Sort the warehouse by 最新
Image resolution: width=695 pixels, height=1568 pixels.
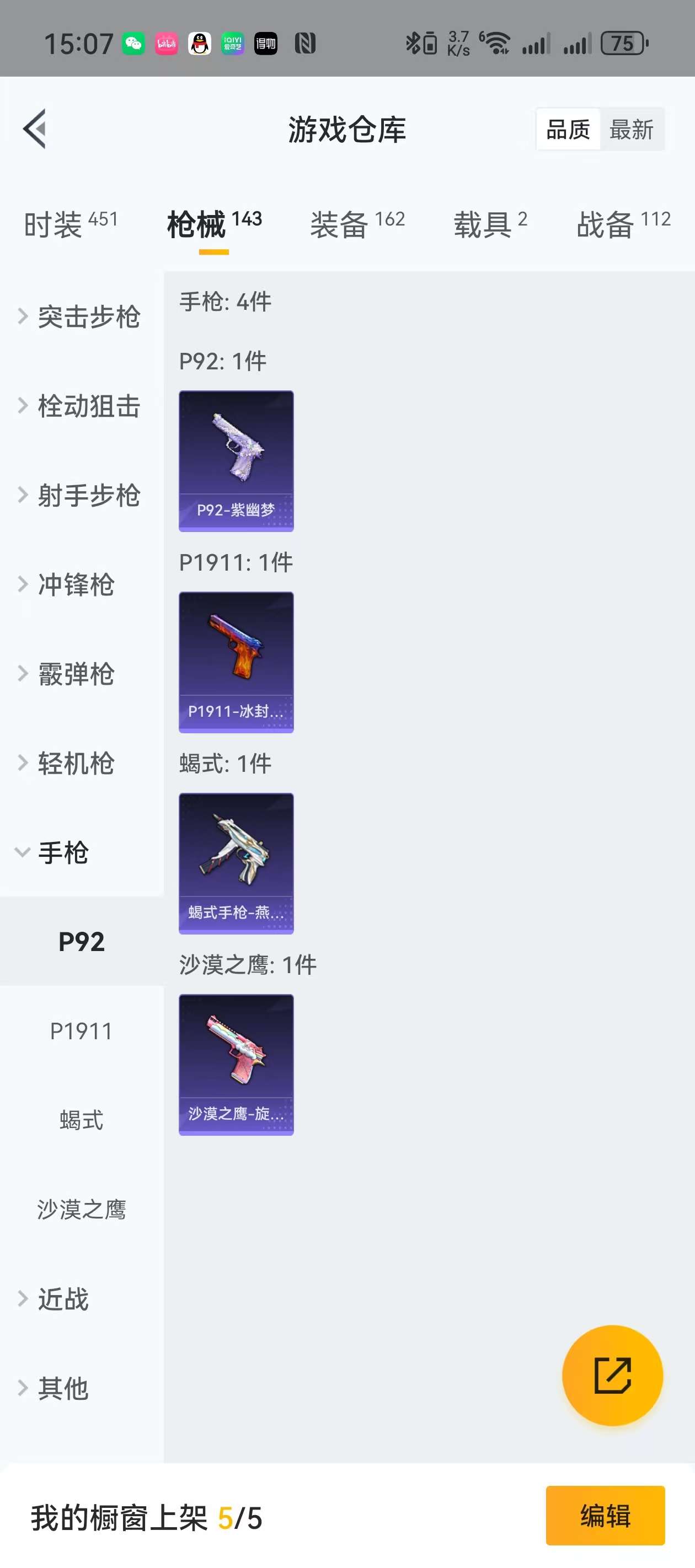coord(631,129)
